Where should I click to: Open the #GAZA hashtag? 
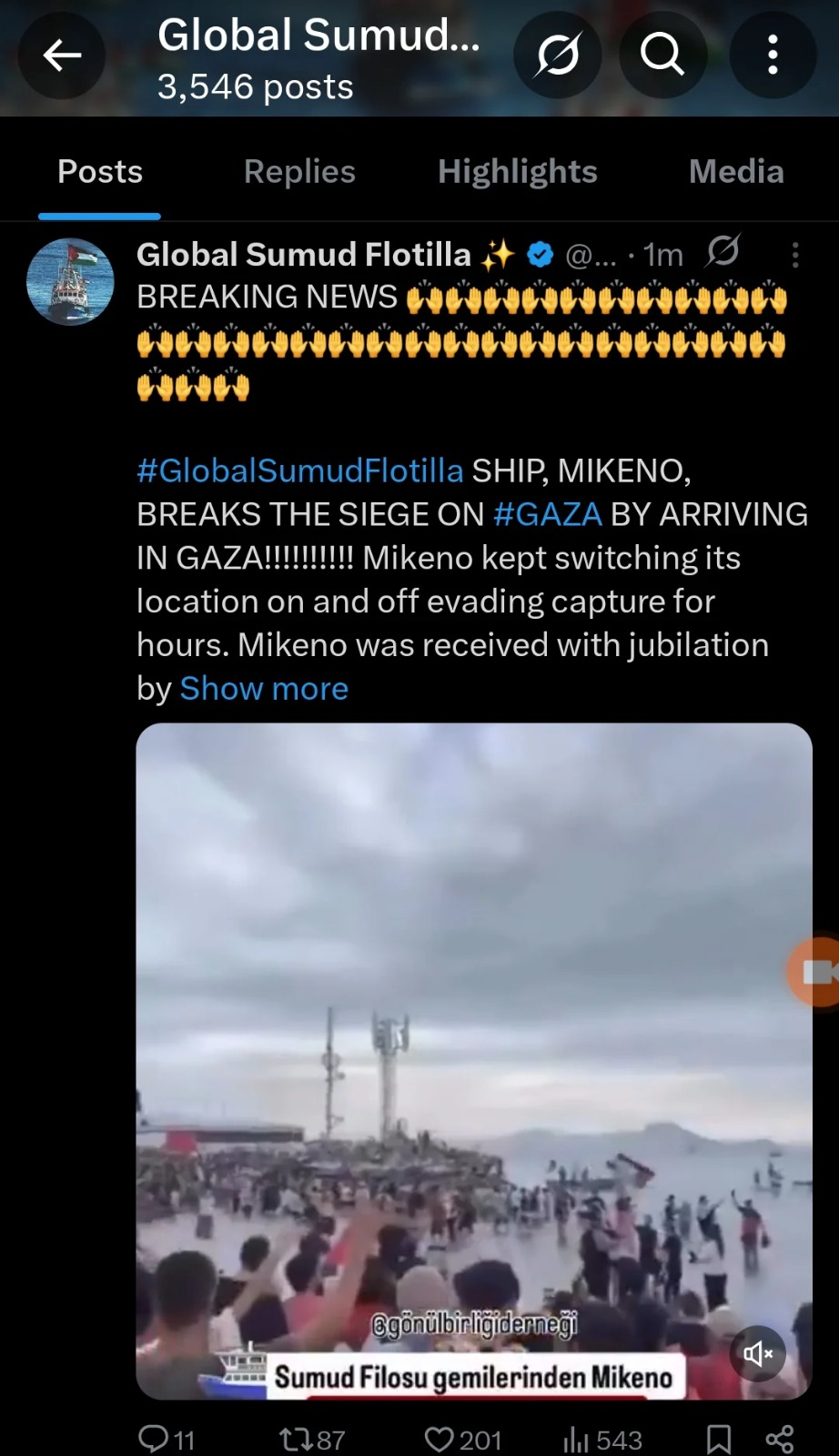(x=548, y=514)
